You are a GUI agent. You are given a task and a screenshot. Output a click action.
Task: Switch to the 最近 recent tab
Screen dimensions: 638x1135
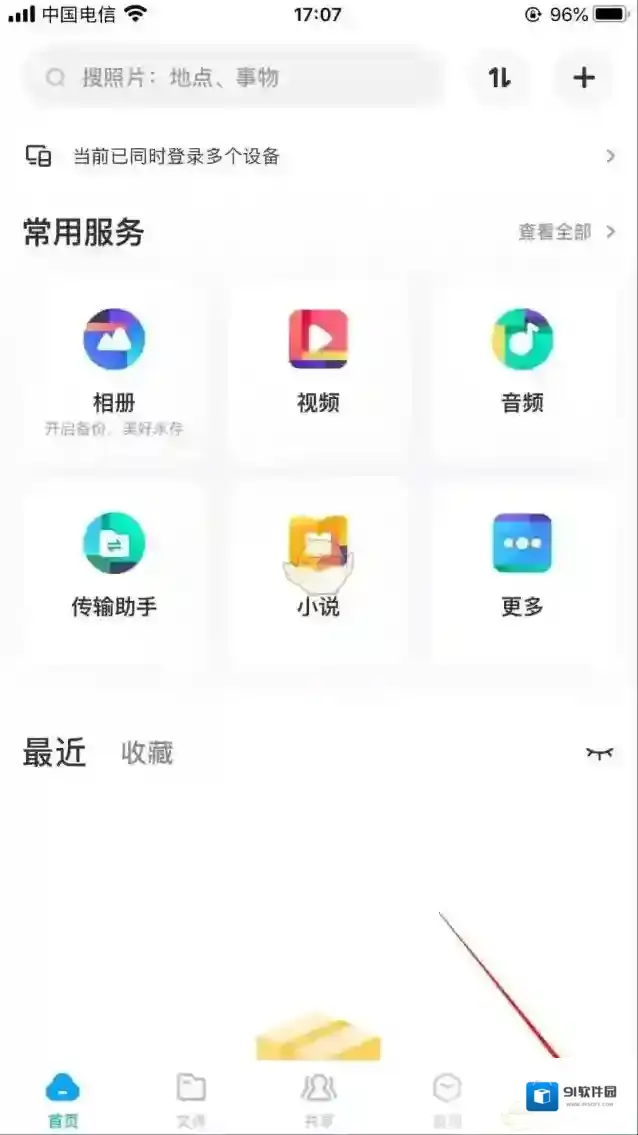[x=54, y=753]
